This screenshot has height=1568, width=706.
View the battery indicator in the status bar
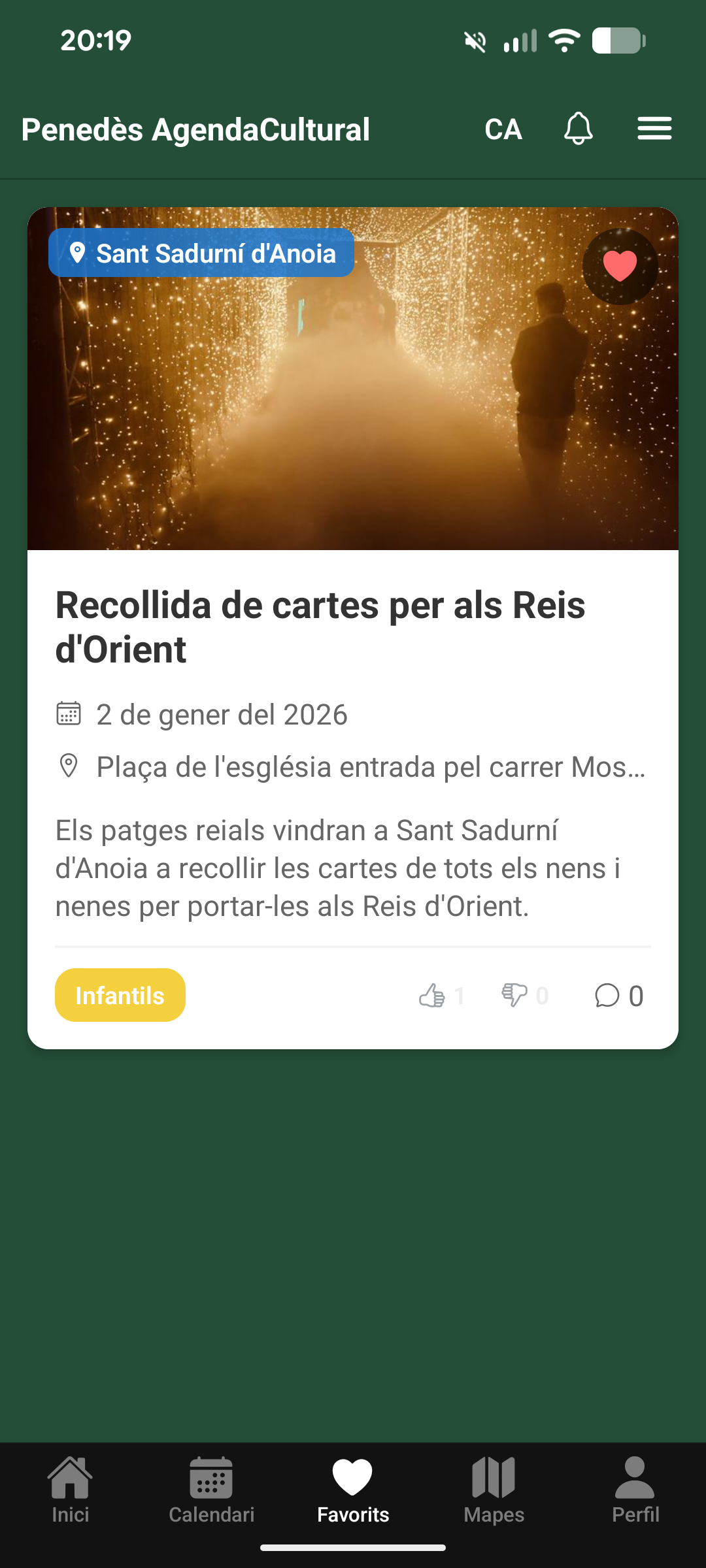coord(615,41)
